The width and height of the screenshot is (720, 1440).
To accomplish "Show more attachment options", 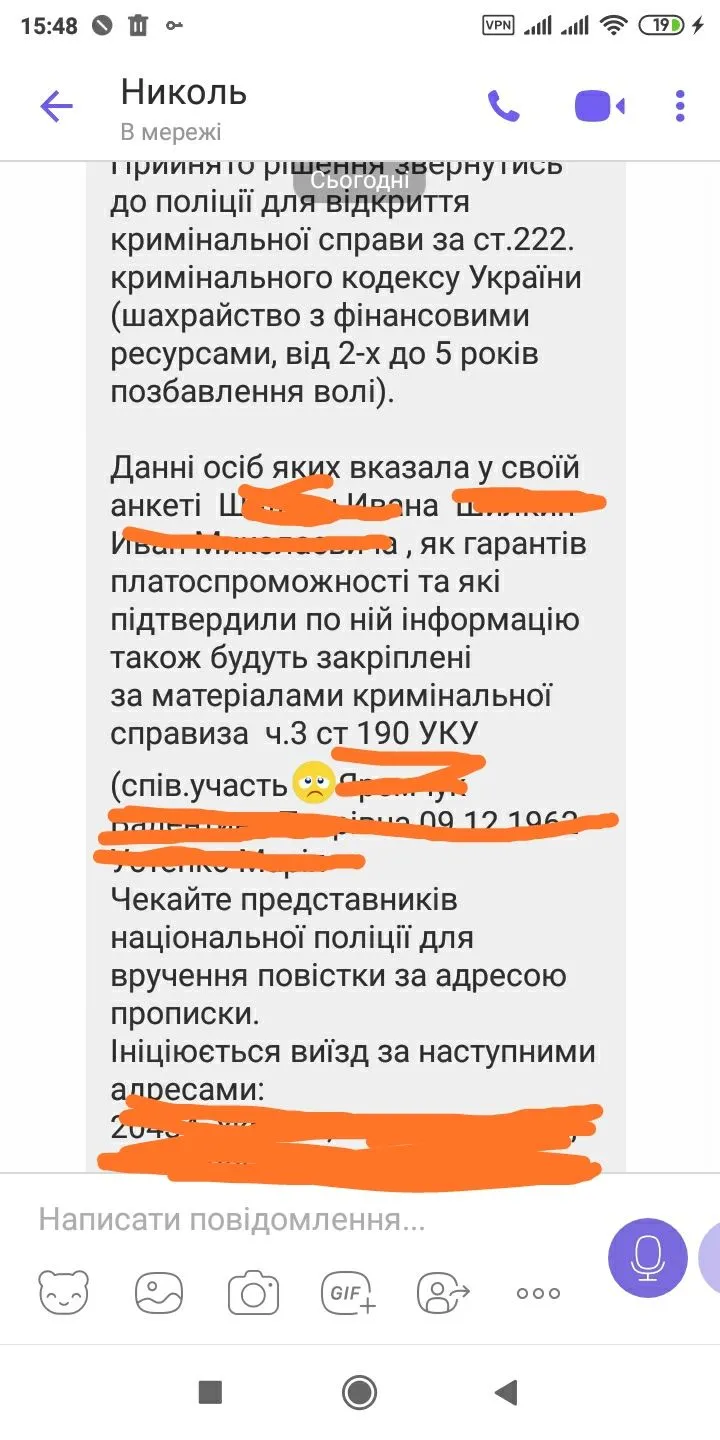I will [538, 1293].
